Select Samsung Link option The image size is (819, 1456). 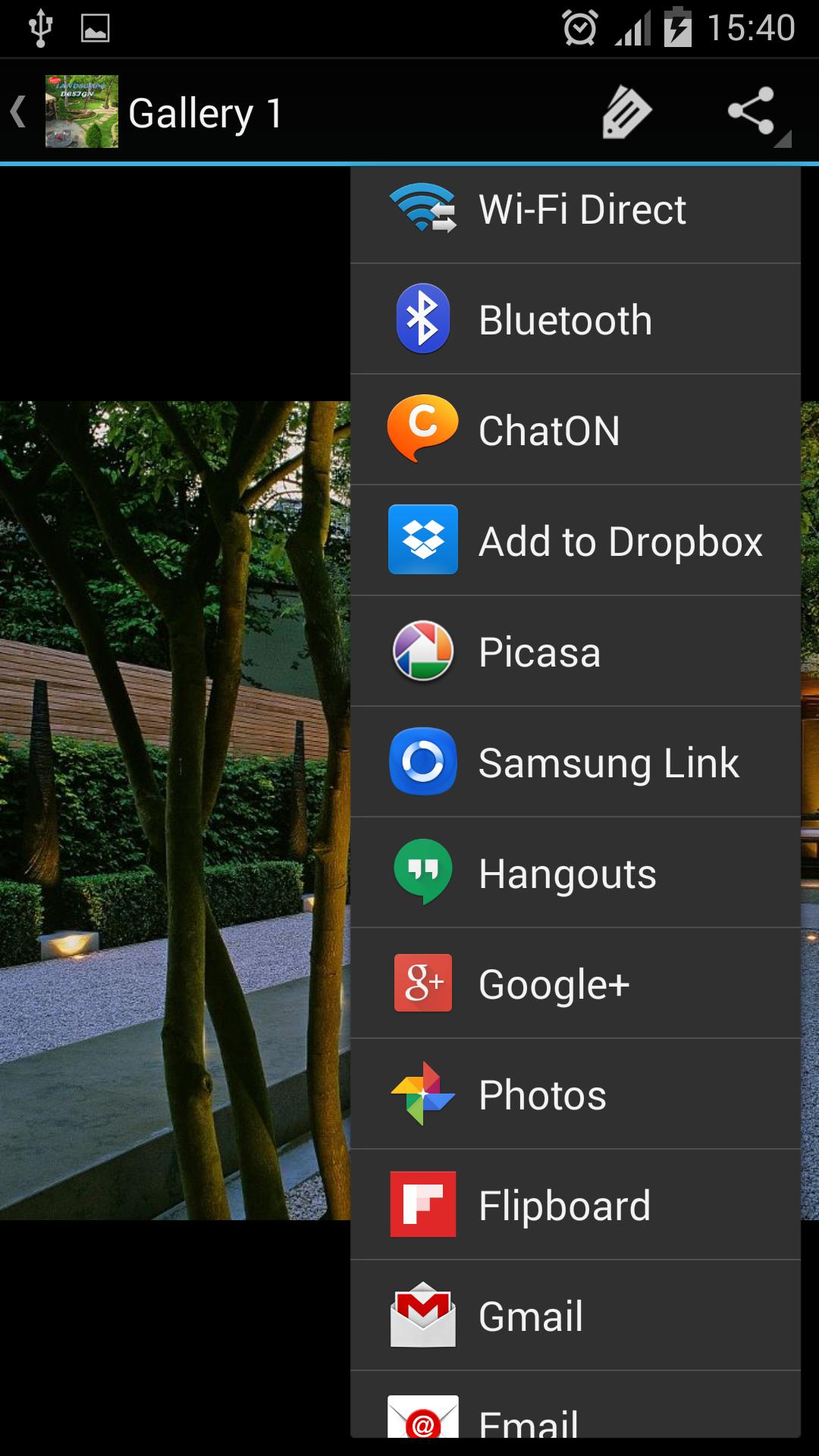click(x=575, y=762)
